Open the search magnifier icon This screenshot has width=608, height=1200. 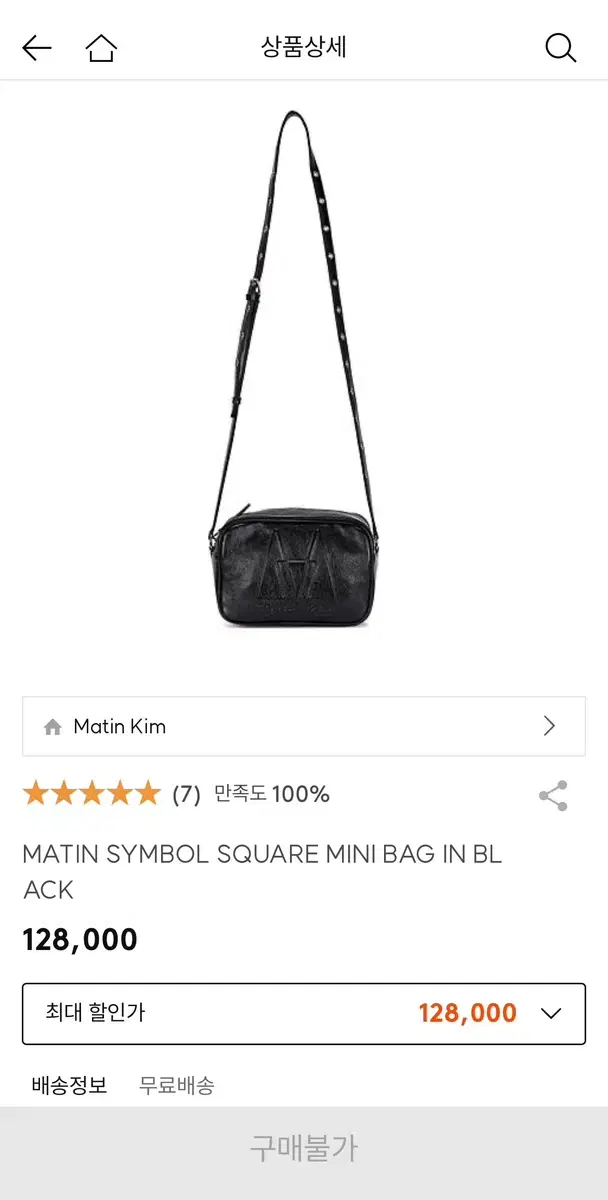coord(561,47)
